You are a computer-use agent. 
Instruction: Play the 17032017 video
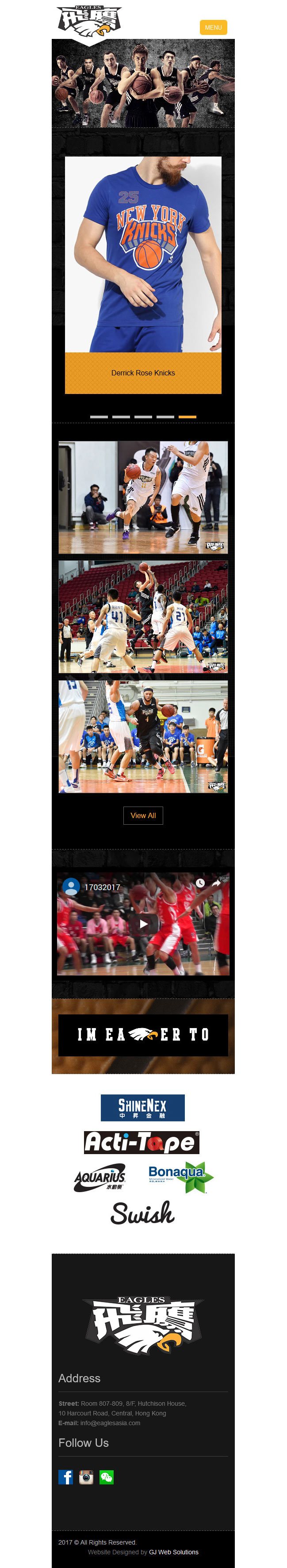(143, 924)
